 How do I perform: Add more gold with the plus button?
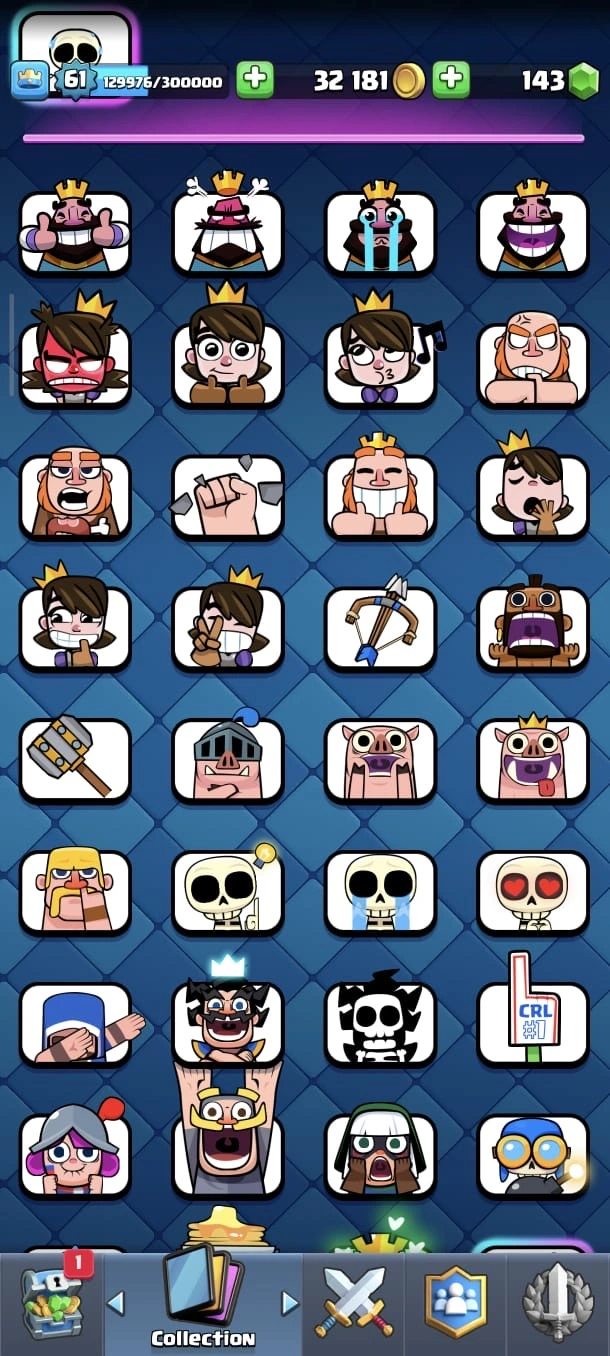click(x=451, y=80)
